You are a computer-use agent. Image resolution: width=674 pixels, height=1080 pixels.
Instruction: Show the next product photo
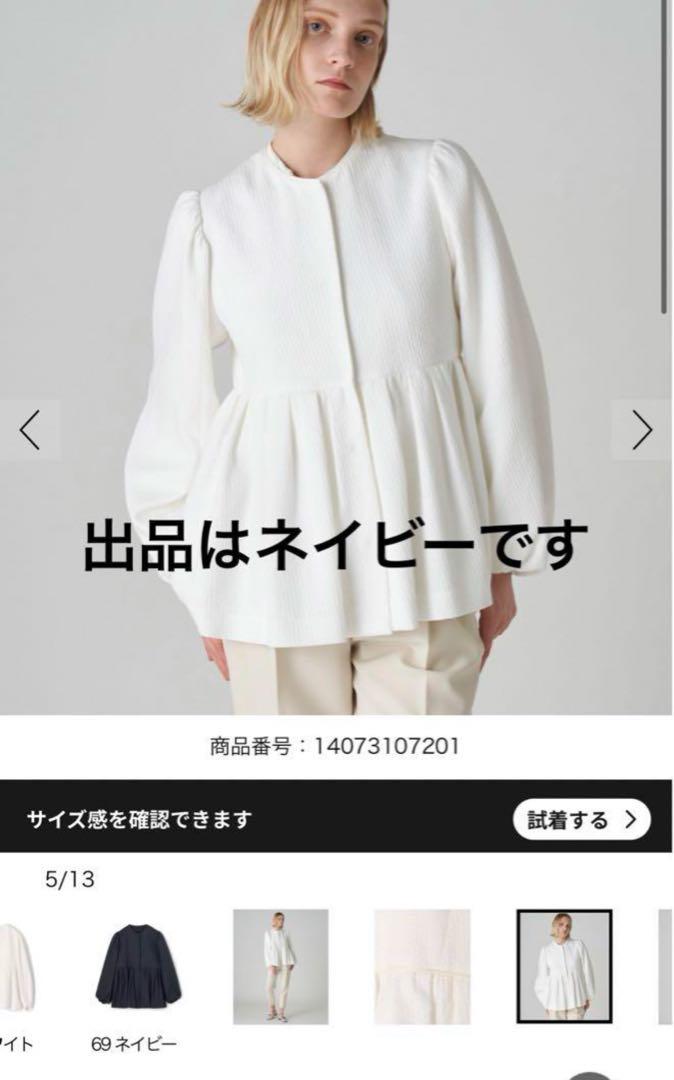[642, 430]
